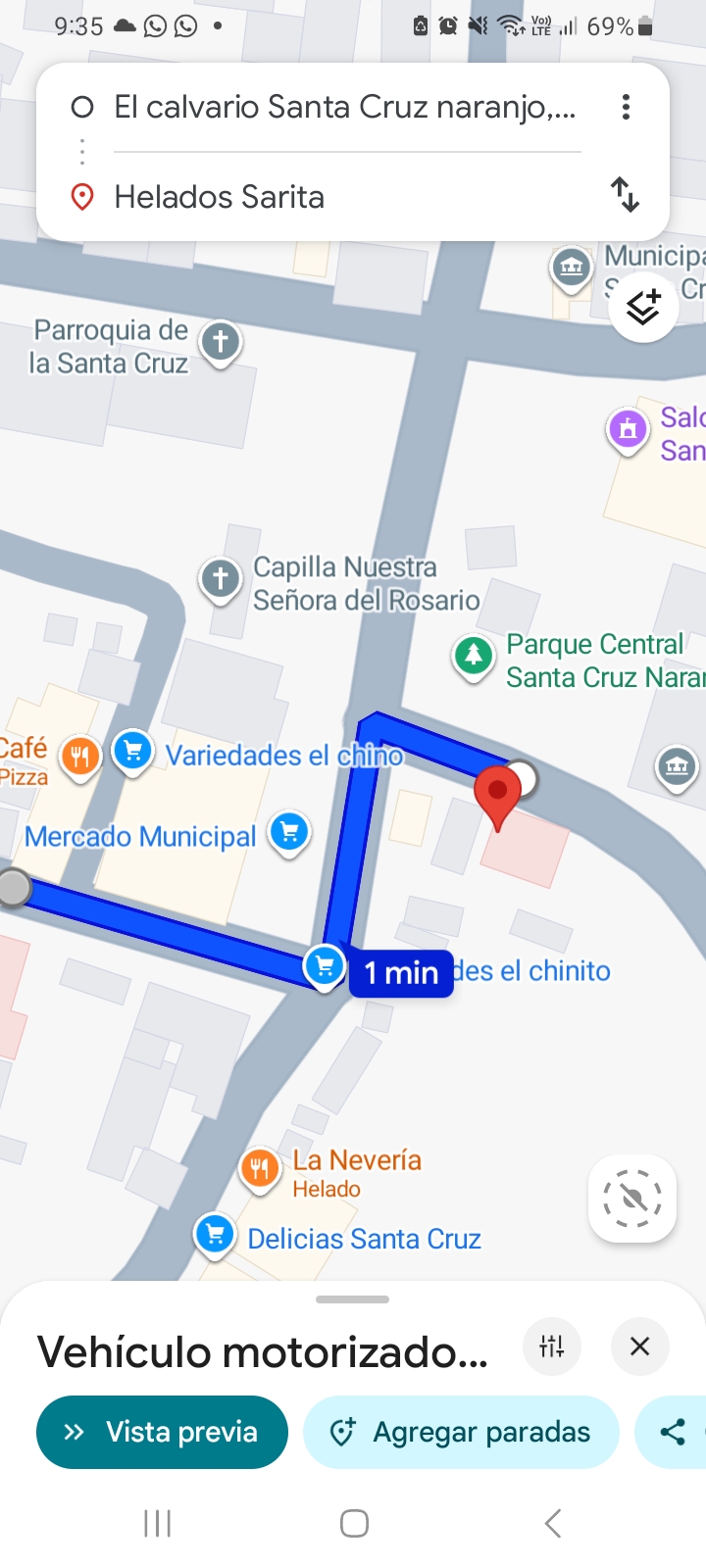Open Parque Central Santa Cruz pin
This screenshot has height=1568, width=706.
coord(474,654)
